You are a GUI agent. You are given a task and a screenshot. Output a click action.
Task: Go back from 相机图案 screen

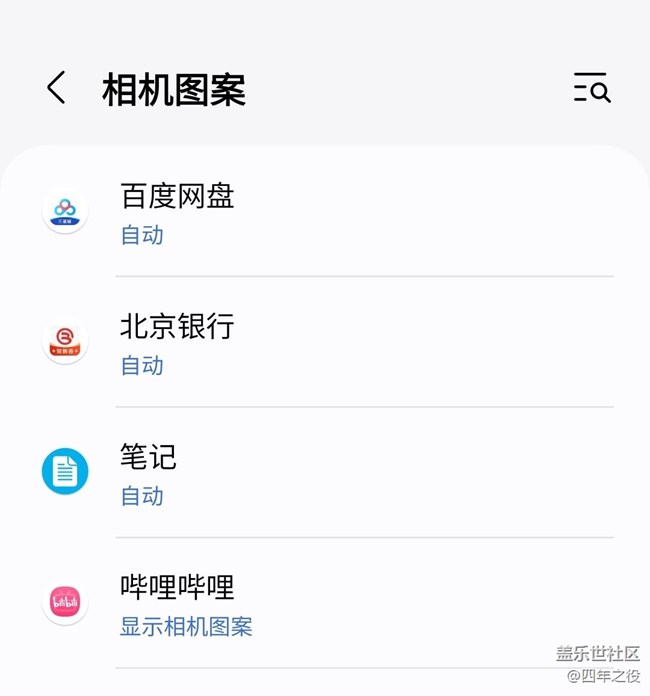pos(57,89)
